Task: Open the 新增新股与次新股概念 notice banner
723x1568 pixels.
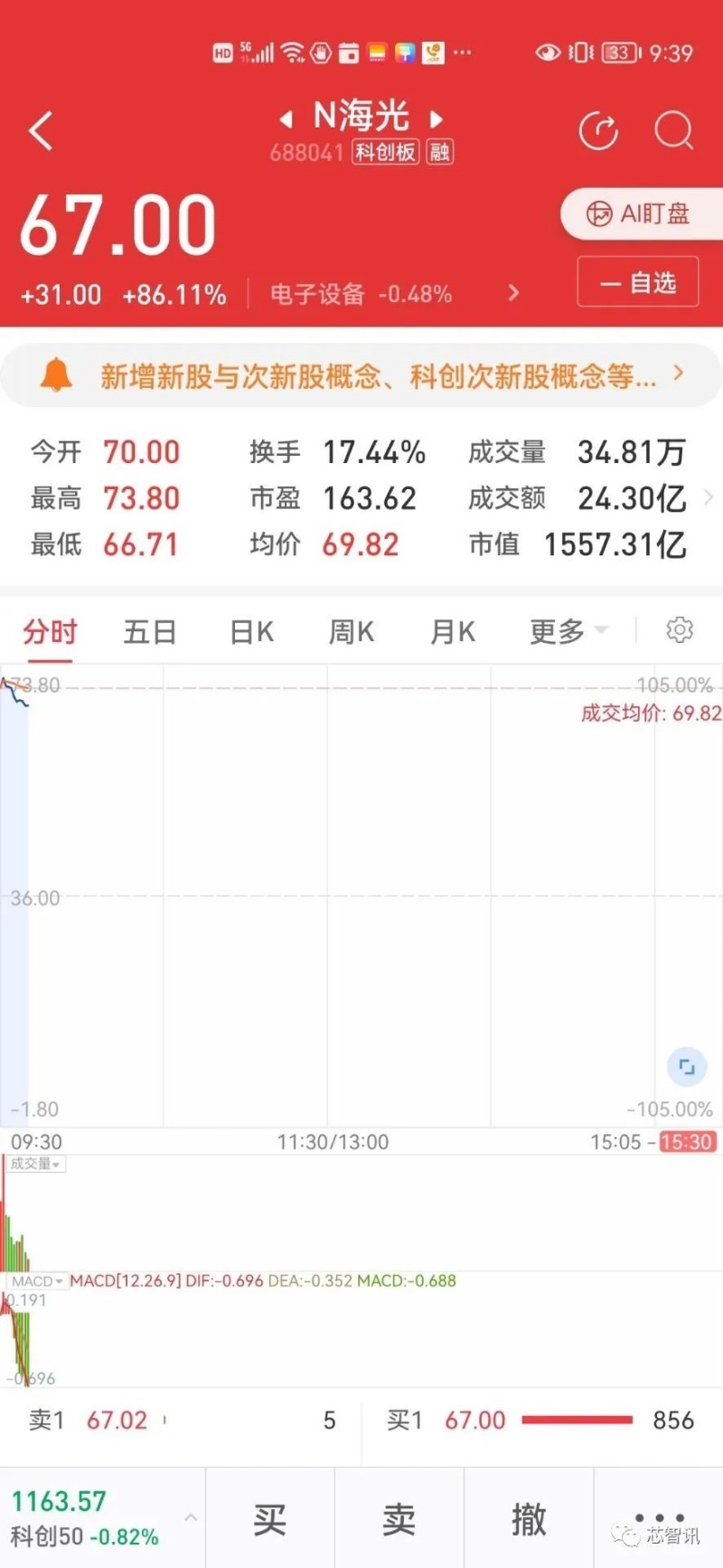Action: coord(361,375)
